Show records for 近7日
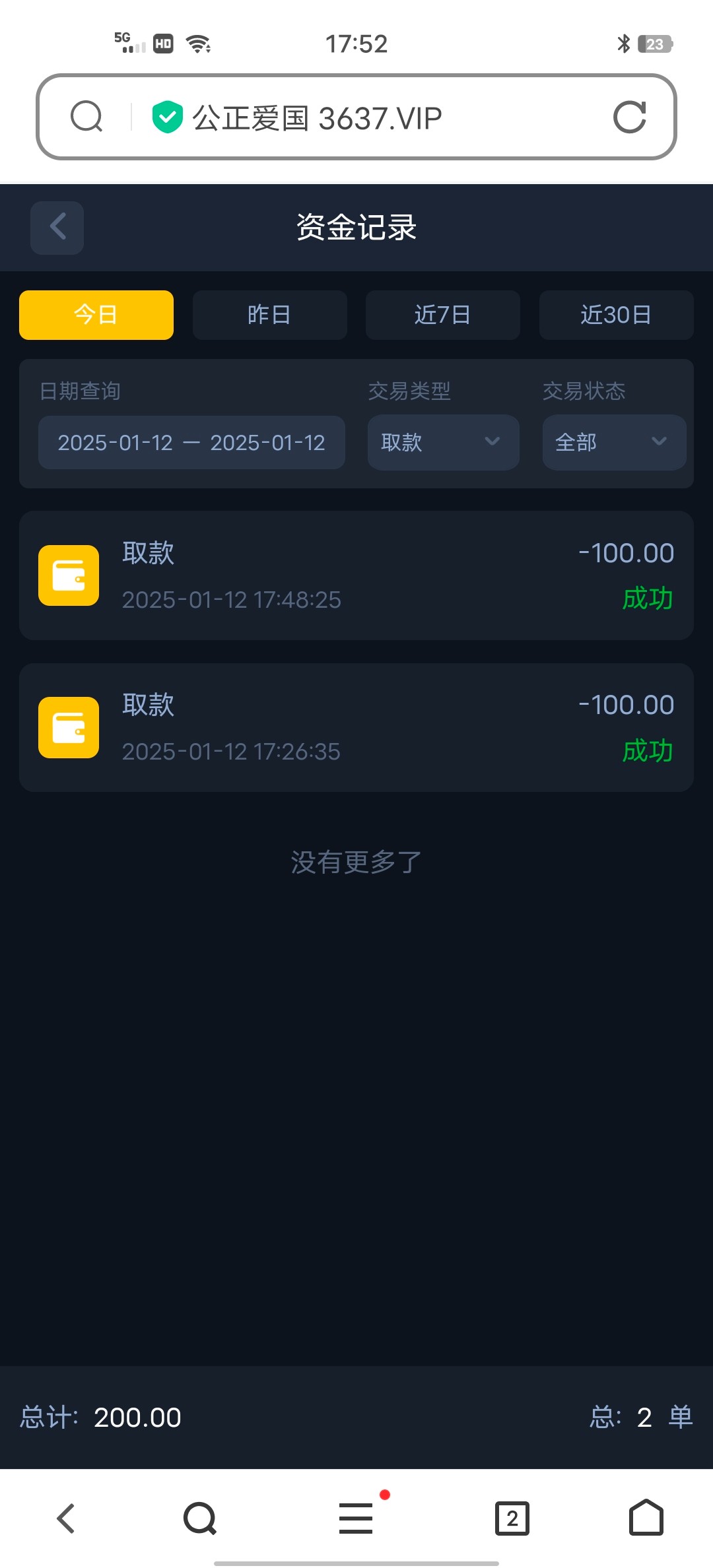This screenshot has height=1568, width=713. click(442, 315)
